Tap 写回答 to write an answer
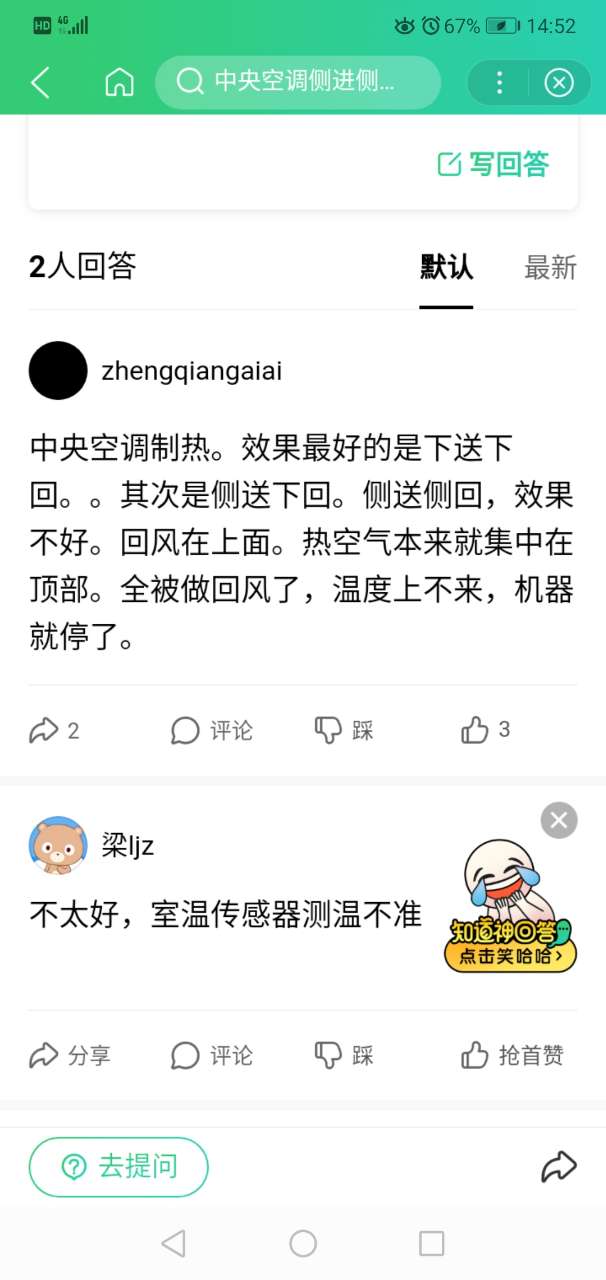This screenshot has width=606, height=1280. click(x=494, y=164)
